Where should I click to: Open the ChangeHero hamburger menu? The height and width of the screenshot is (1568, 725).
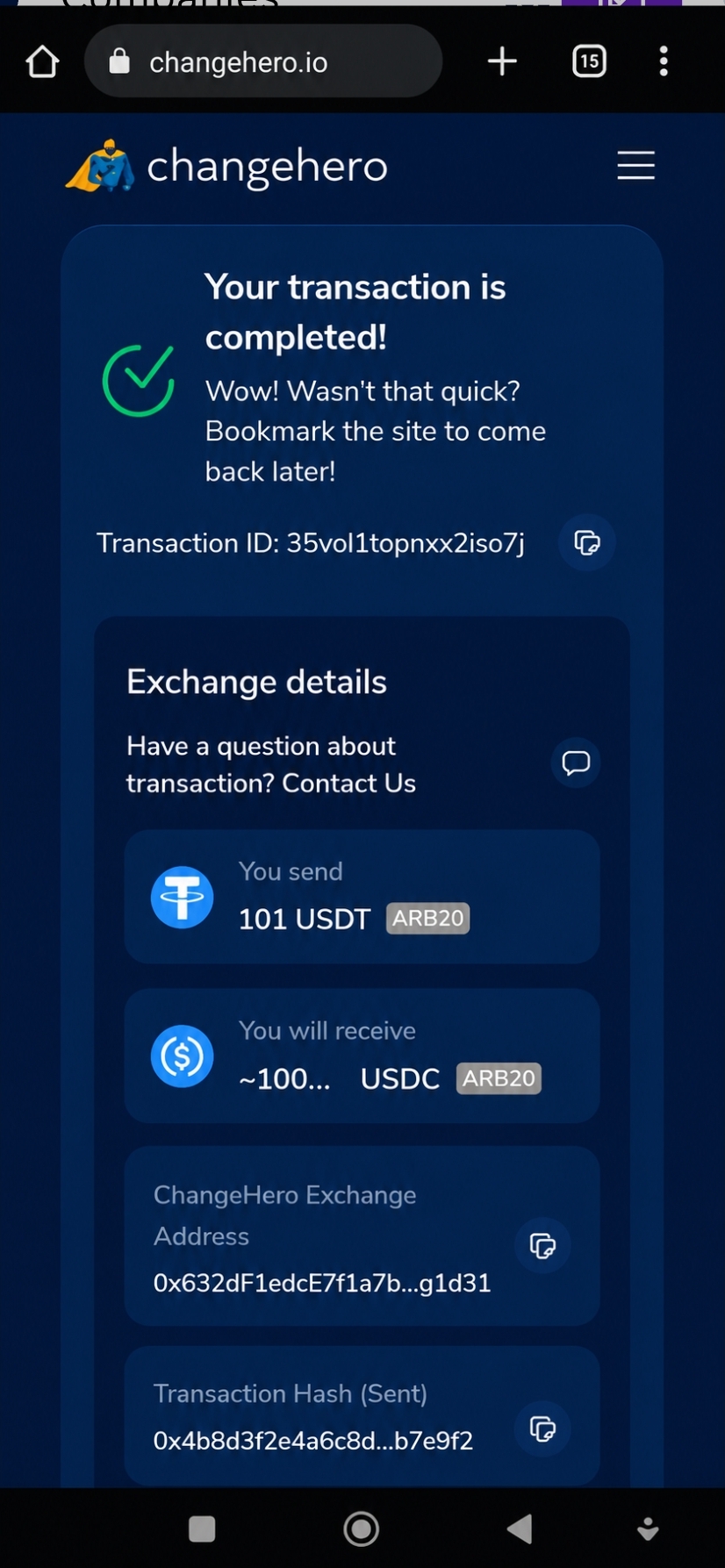coord(635,165)
